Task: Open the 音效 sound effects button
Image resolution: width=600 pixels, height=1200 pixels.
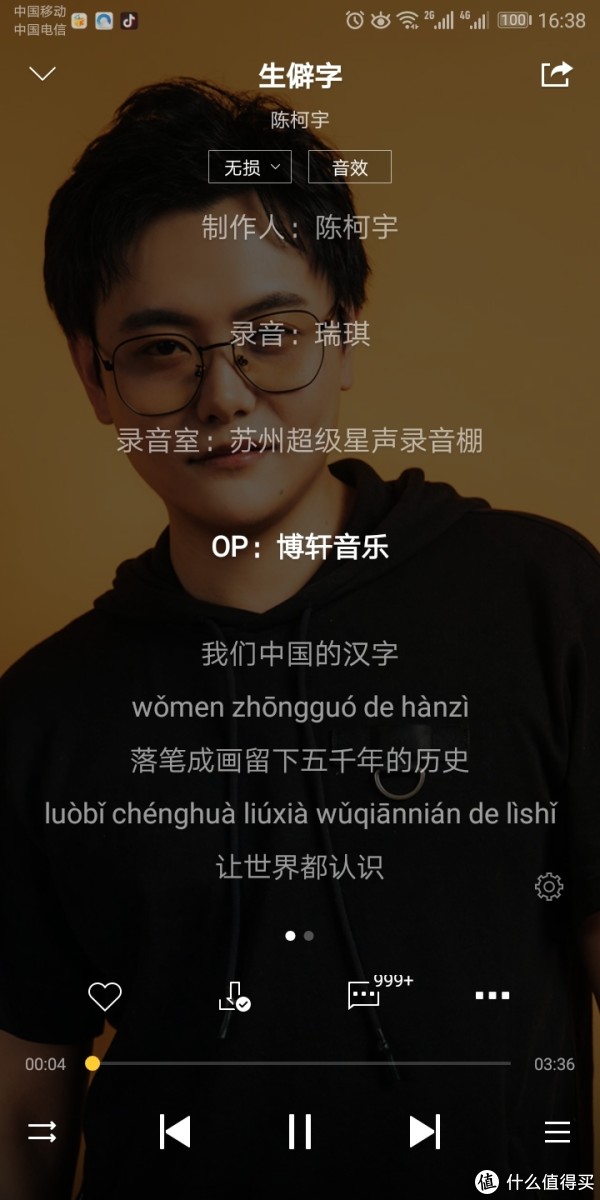Action: coord(350,168)
